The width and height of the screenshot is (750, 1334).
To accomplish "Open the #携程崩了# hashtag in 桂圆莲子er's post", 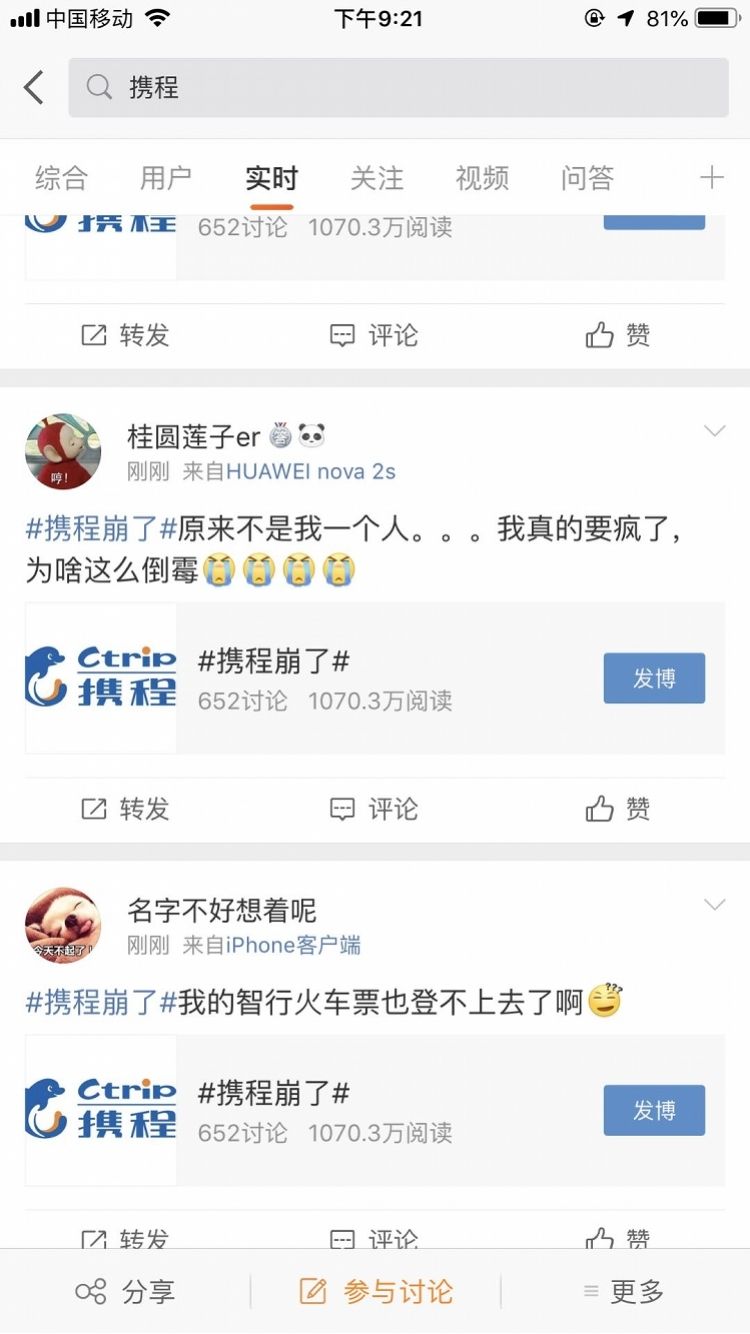I will point(101,530).
